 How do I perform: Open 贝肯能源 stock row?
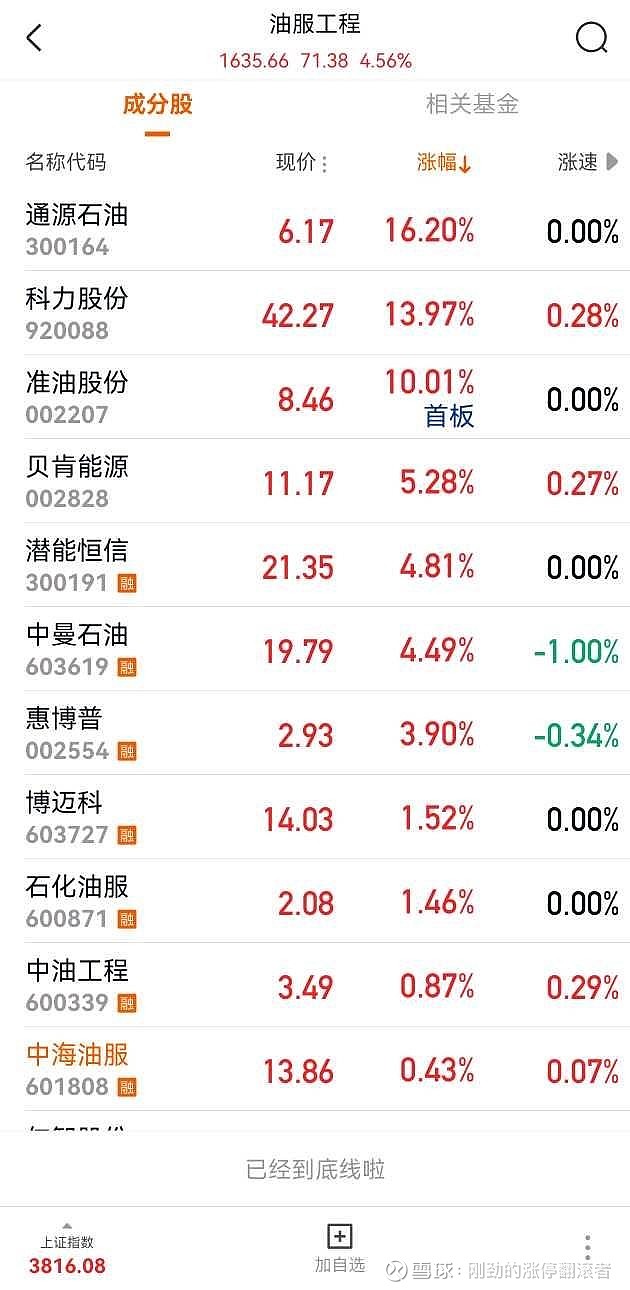(x=77, y=481)
